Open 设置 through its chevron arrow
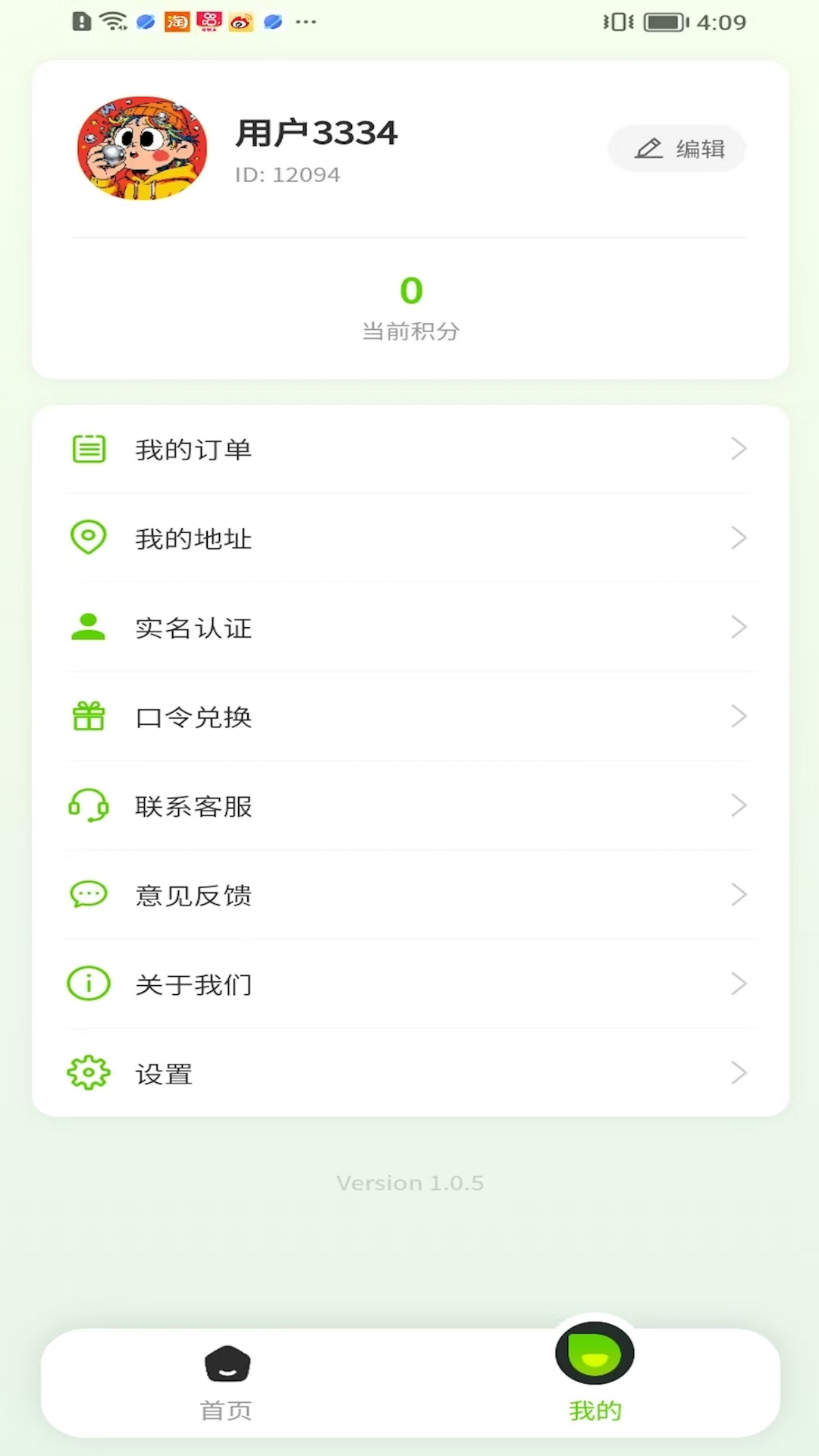The image size is (819, 1456). pos(739,1073)
